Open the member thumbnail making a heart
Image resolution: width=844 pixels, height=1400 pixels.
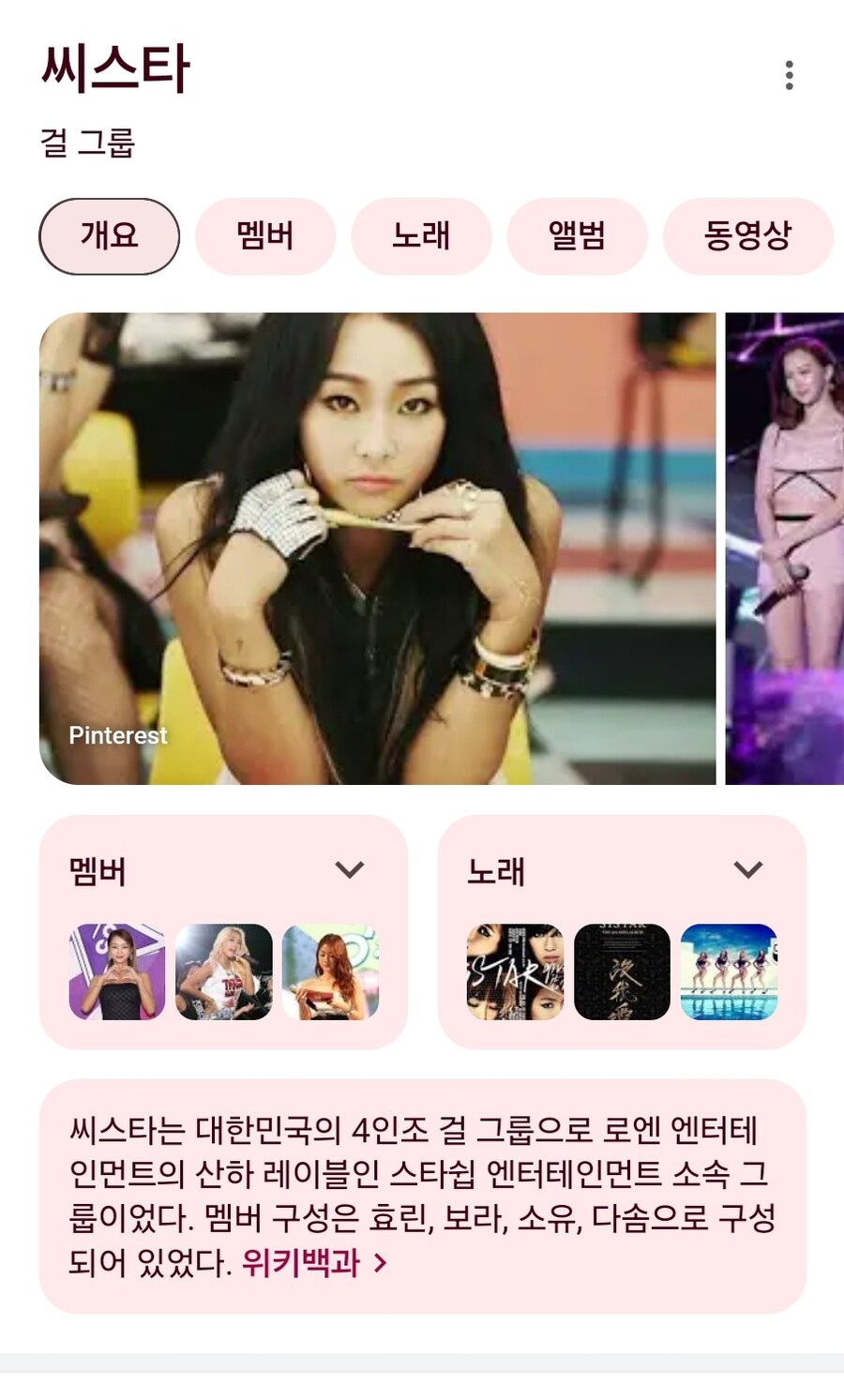[x=117, y=971]
